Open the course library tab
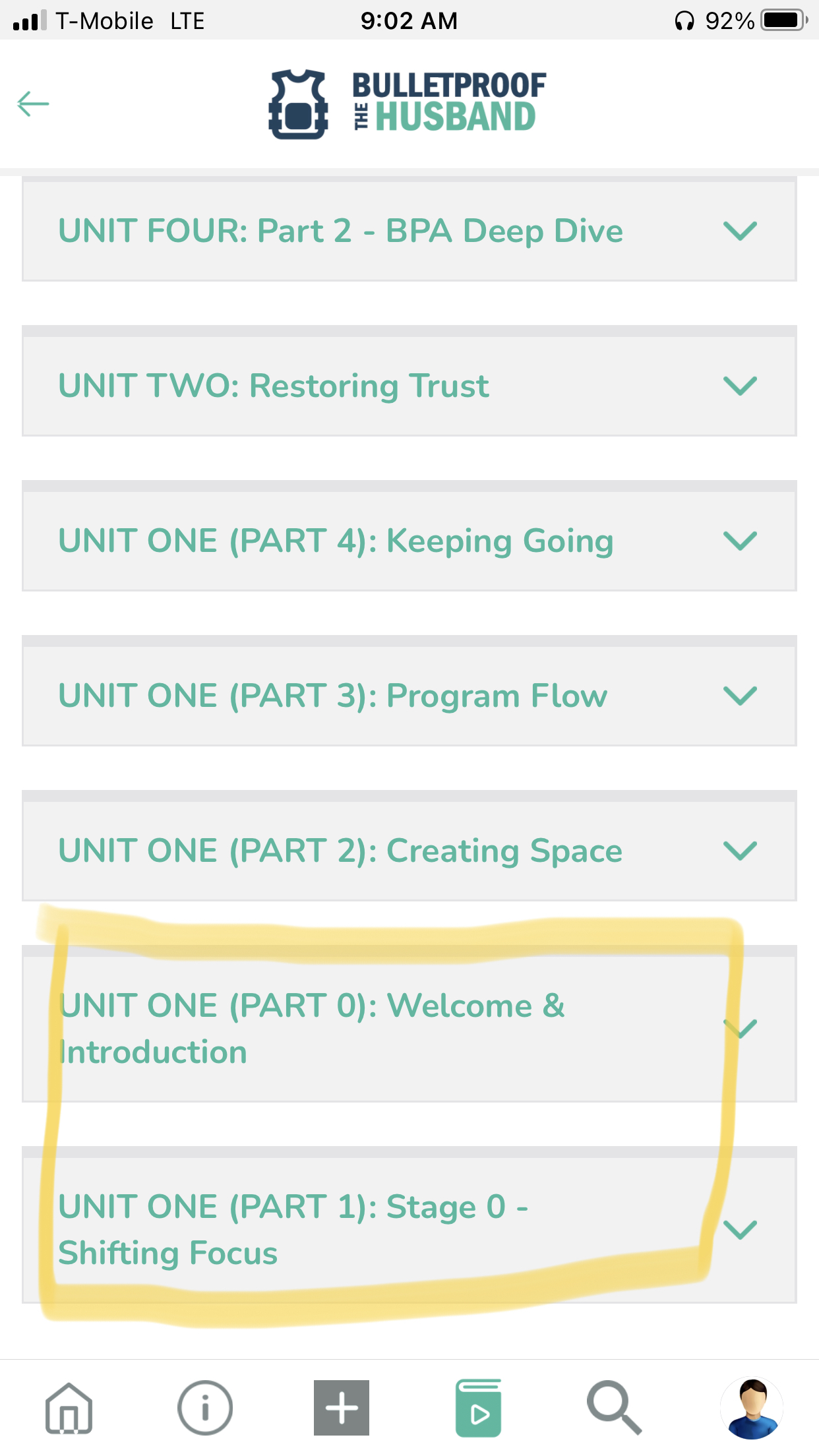Screen dimensions: 819x1456 coord(478,1408)
